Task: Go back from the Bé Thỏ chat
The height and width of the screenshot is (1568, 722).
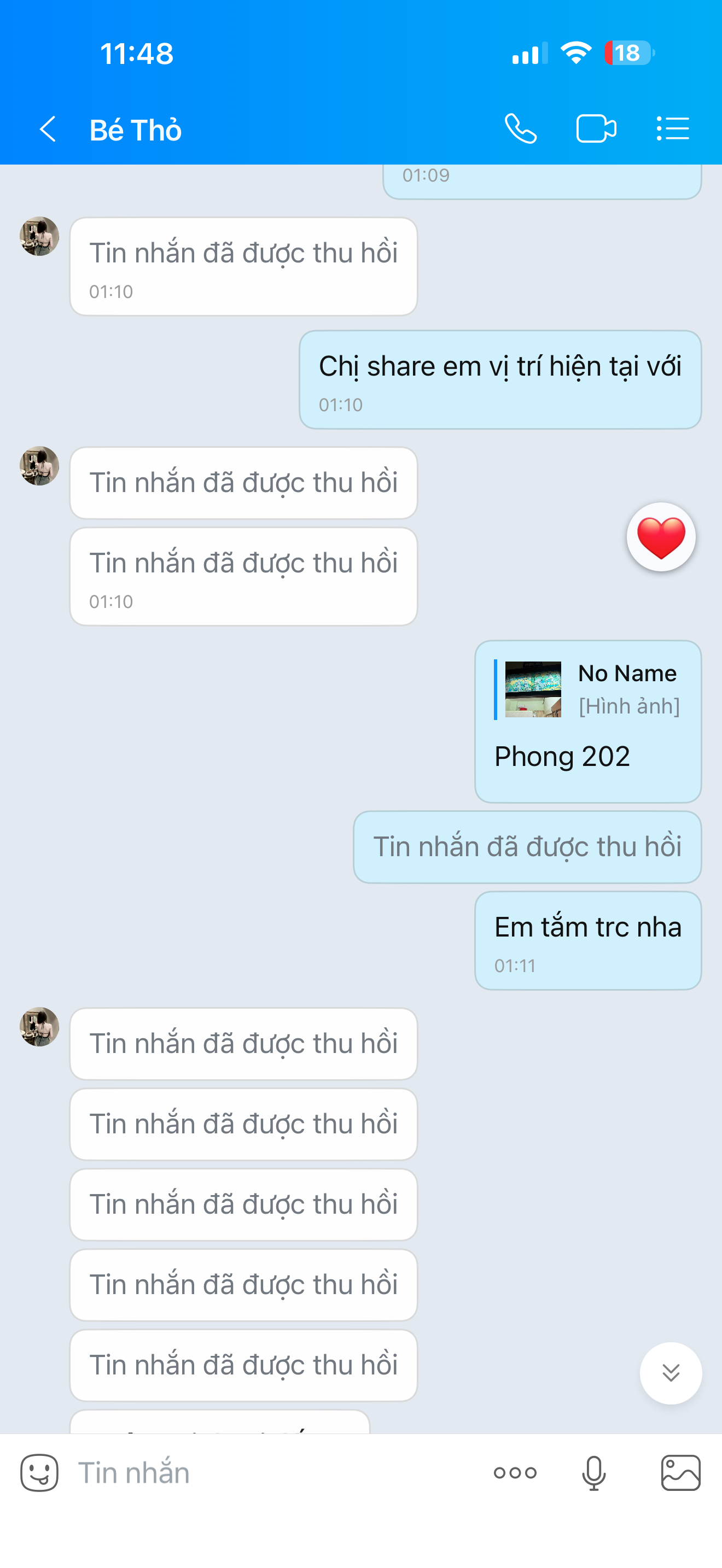Action: click(x=48, y=129)
